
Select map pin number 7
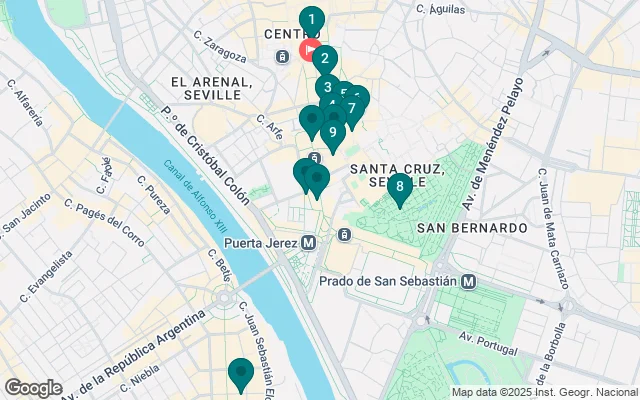352,109
